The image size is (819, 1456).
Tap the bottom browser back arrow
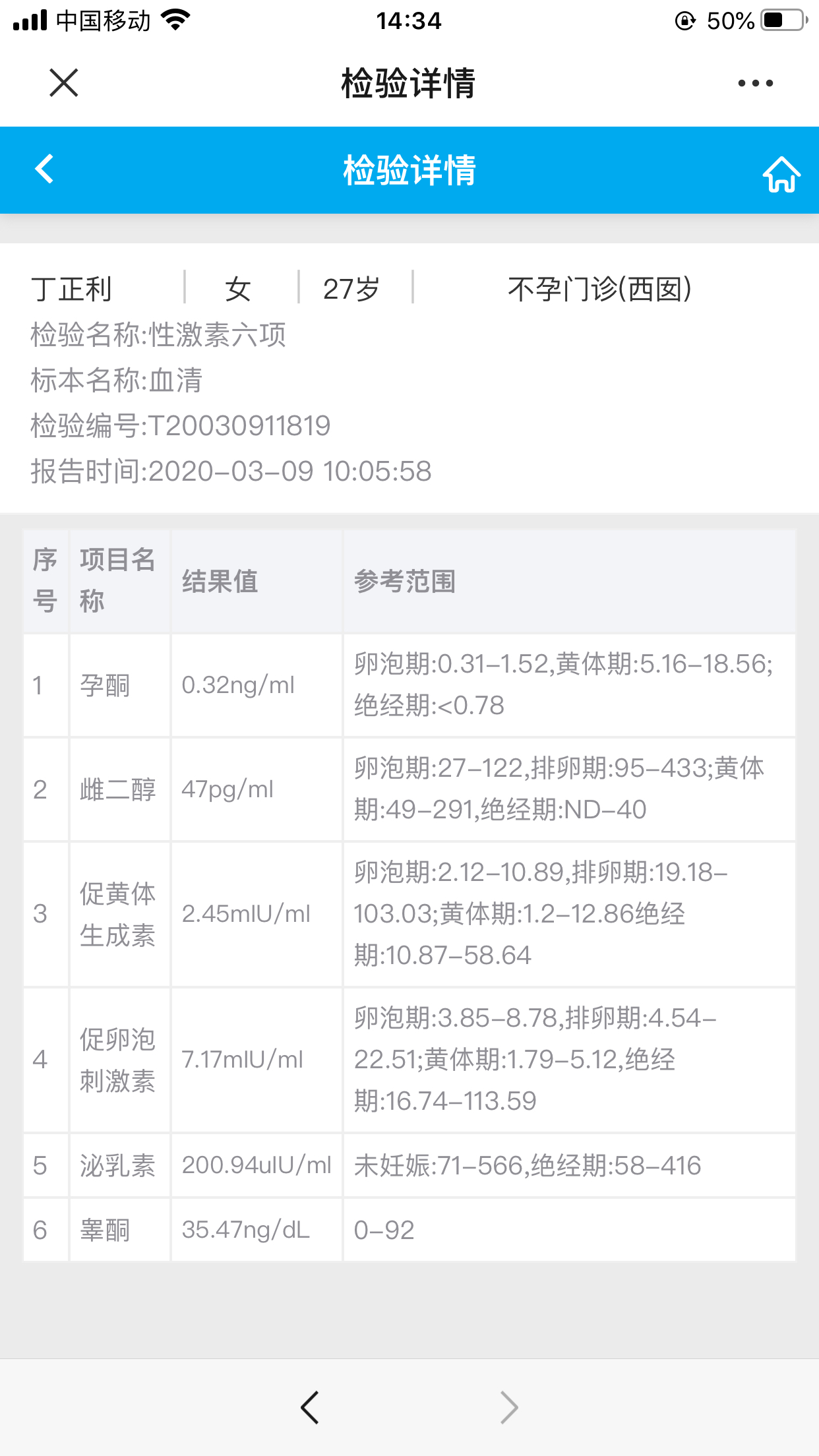tap(310, 1407)
